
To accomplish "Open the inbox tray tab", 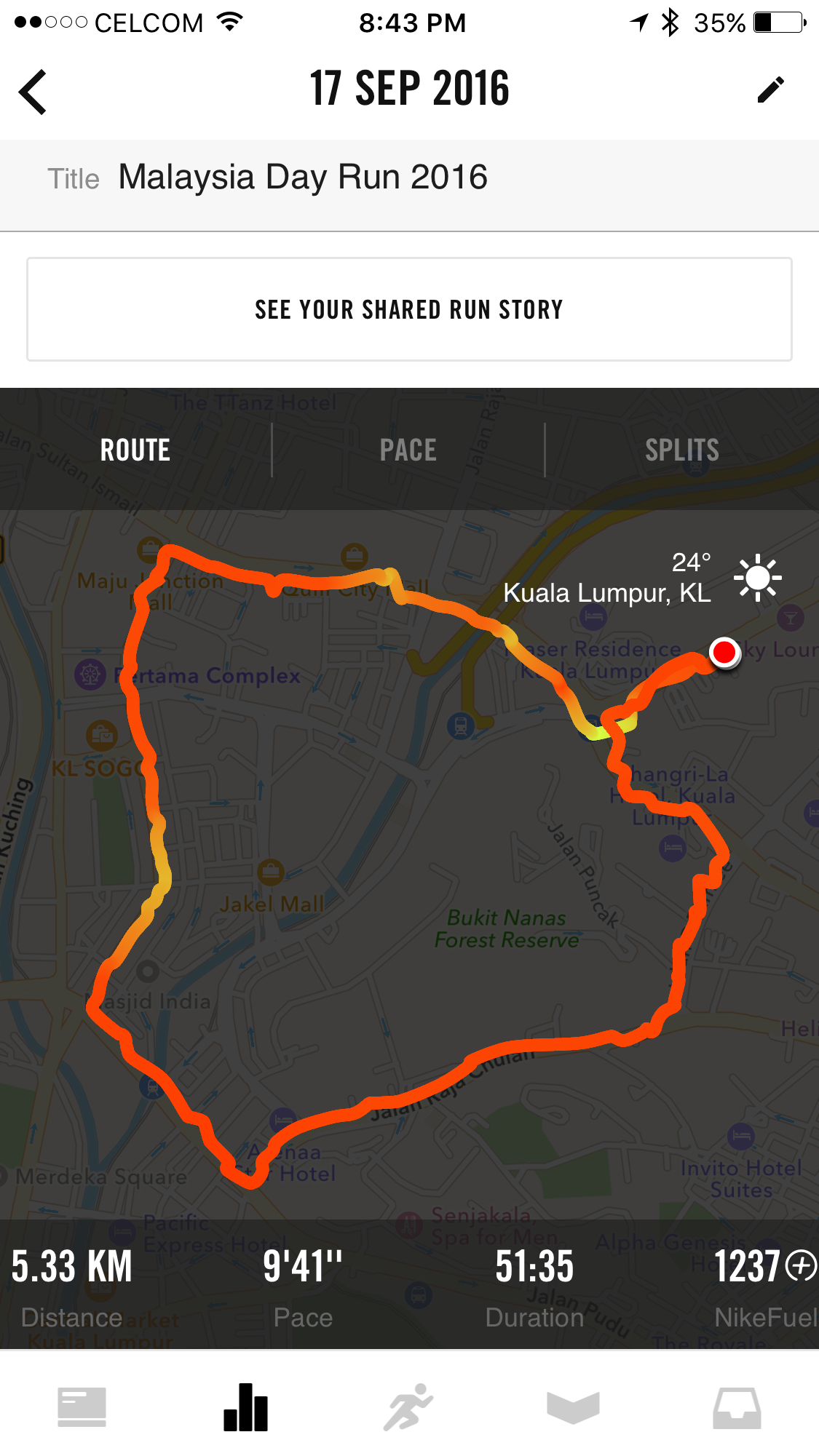I will click(x=737, y=1407).
